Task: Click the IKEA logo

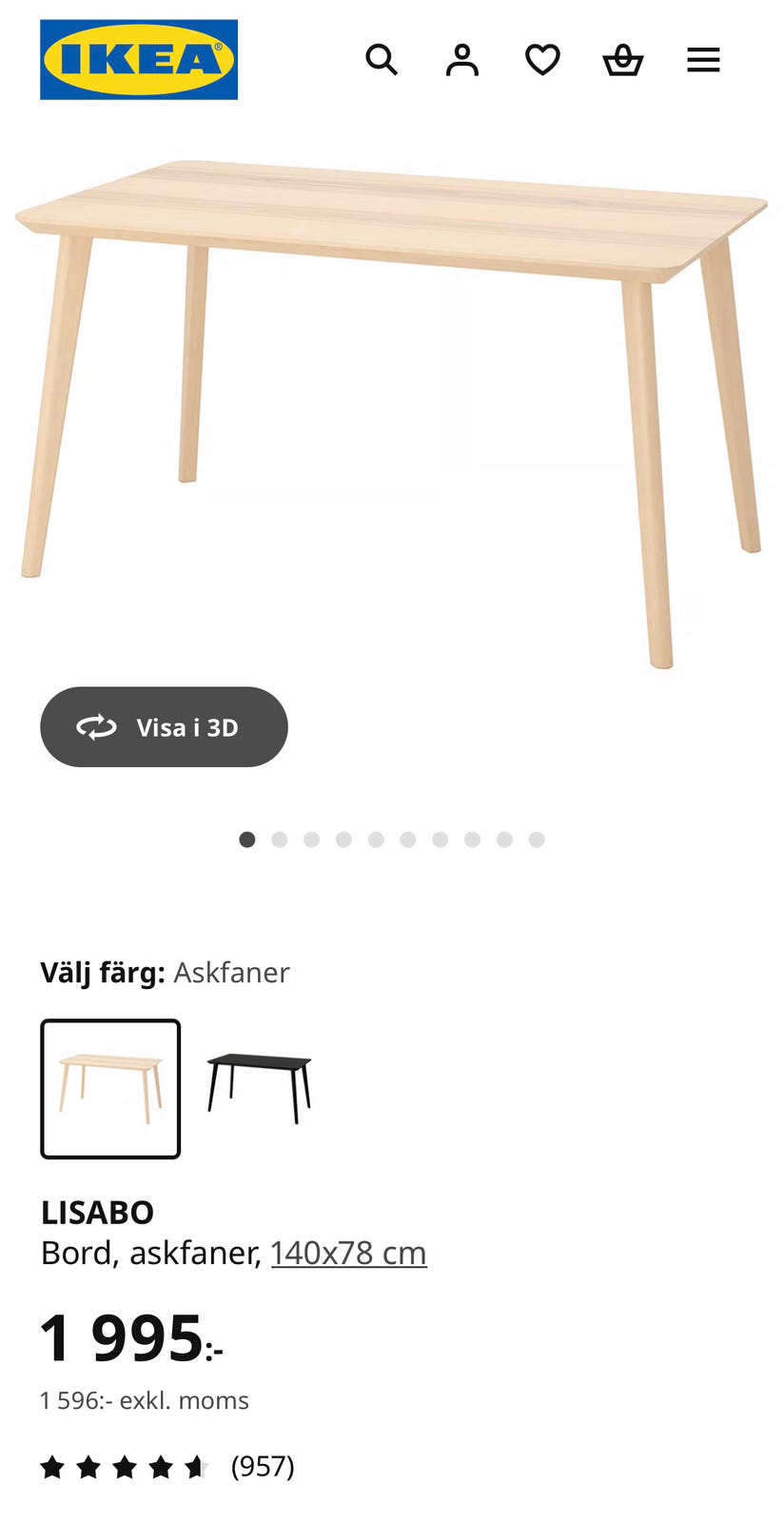Action: click(139, 60)
